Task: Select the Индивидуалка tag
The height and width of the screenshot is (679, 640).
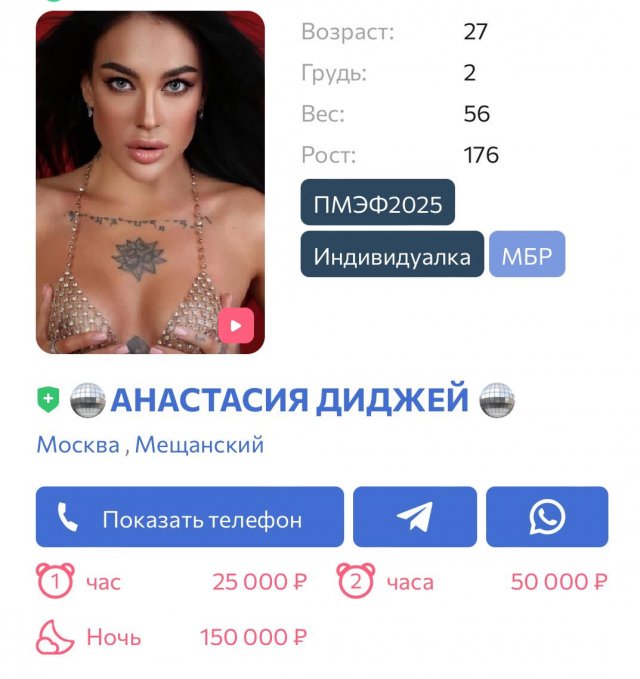Action: click(x=392, y=255)
